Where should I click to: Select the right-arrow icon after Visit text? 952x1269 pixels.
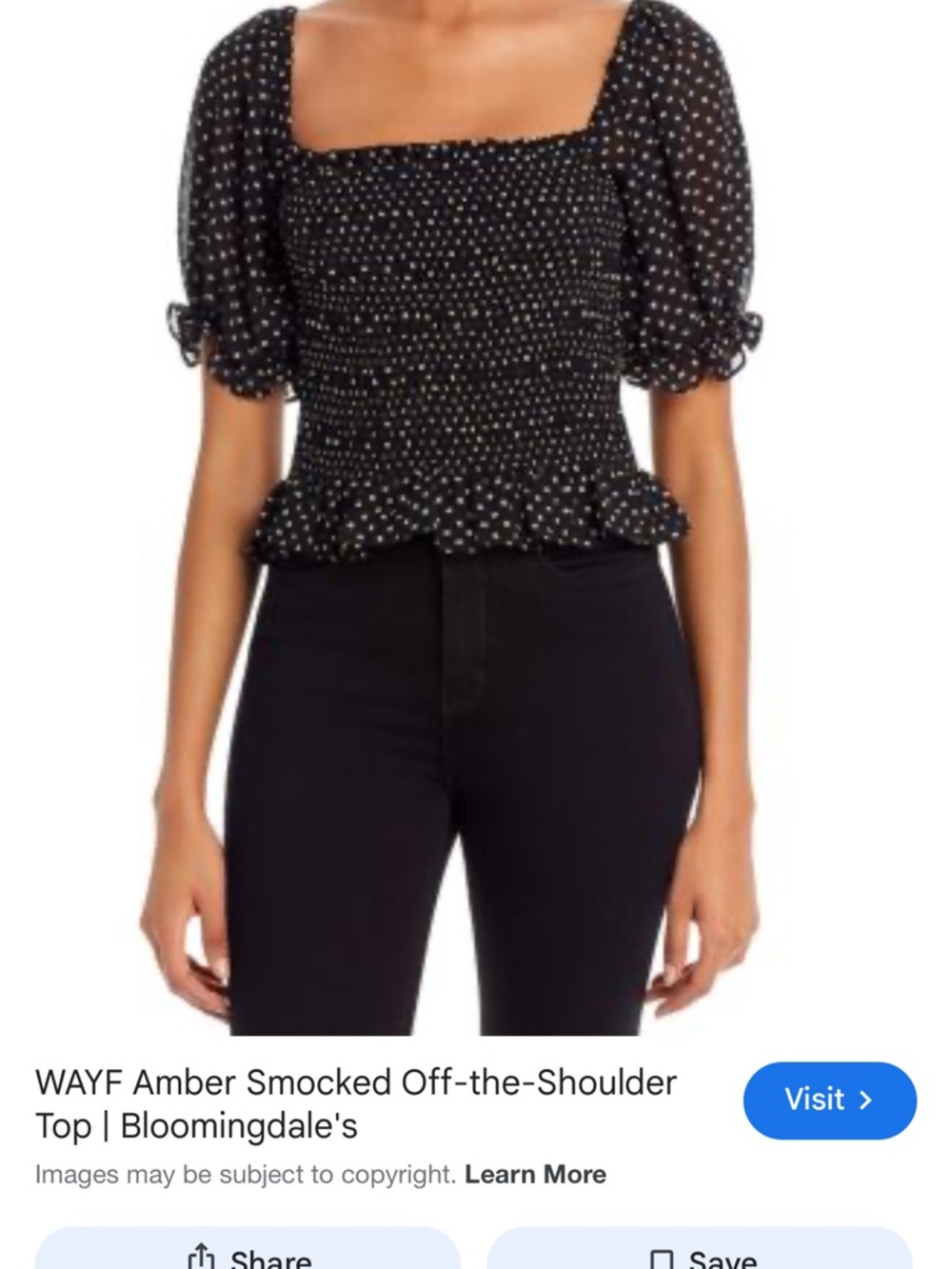coord(867,1100)
